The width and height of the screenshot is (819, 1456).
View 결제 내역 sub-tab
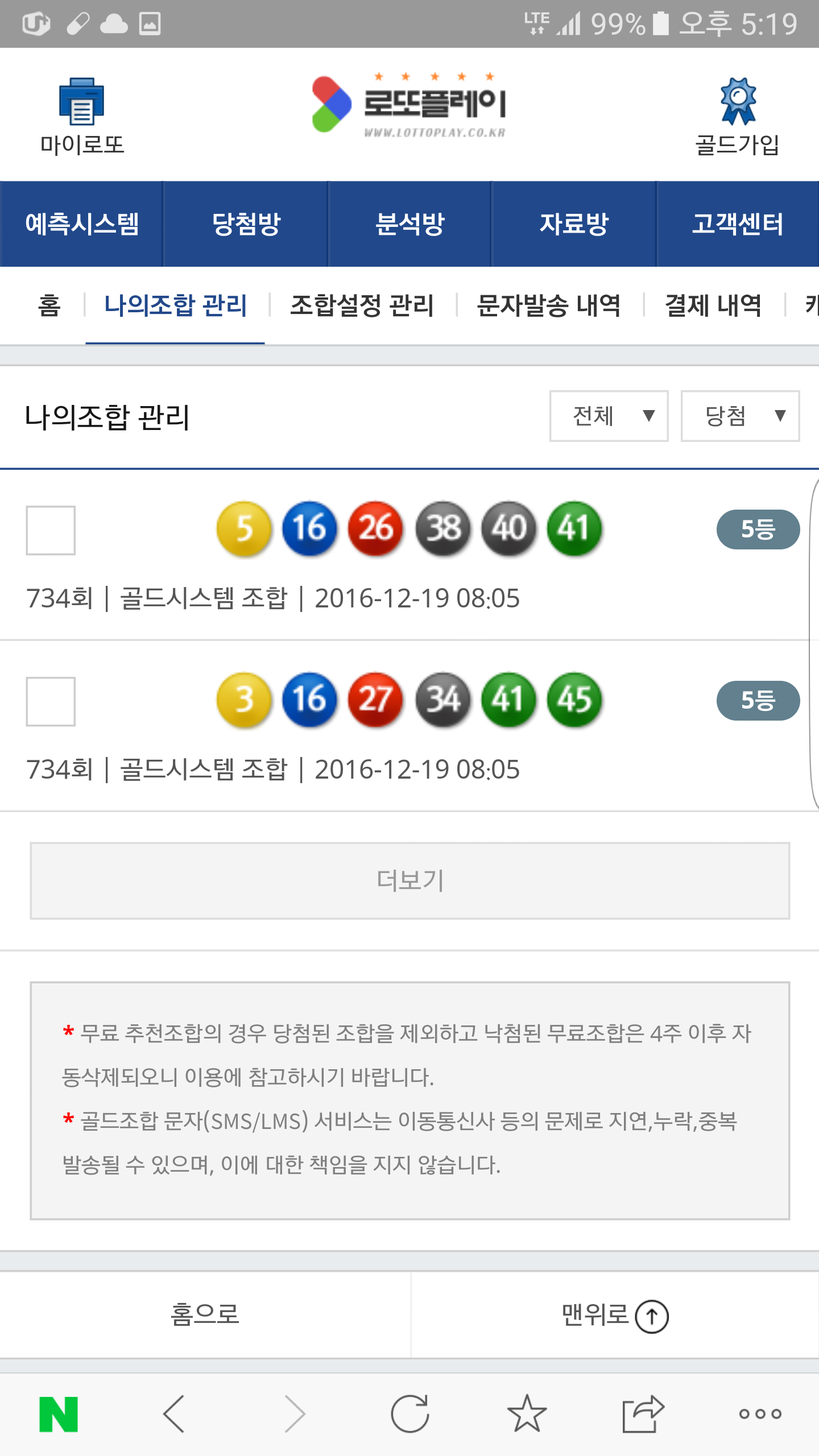tap(713, 305)
